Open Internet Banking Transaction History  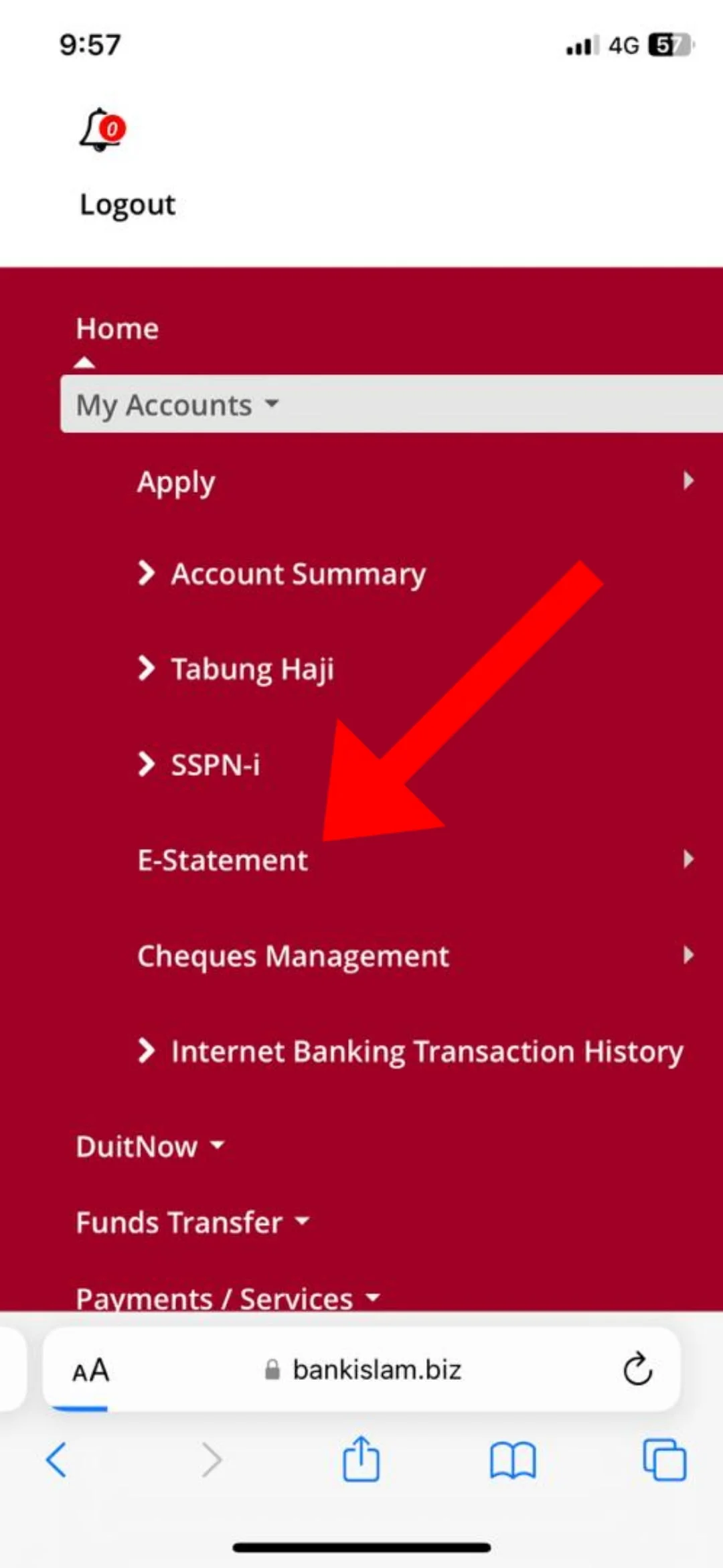click(x=426, y=1051)
